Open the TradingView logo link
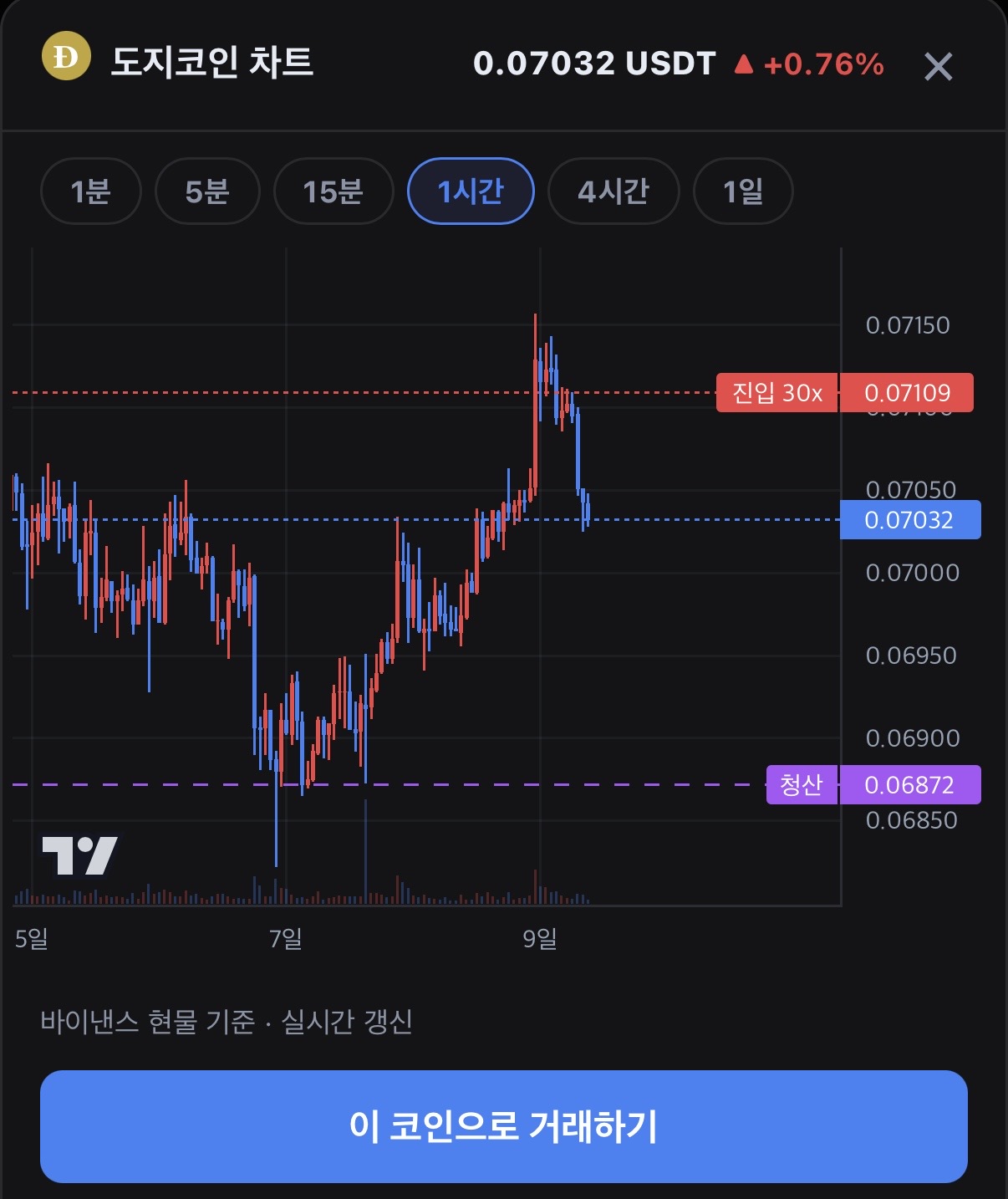This screenshot has width=1008, height=1199. (80, 855)
